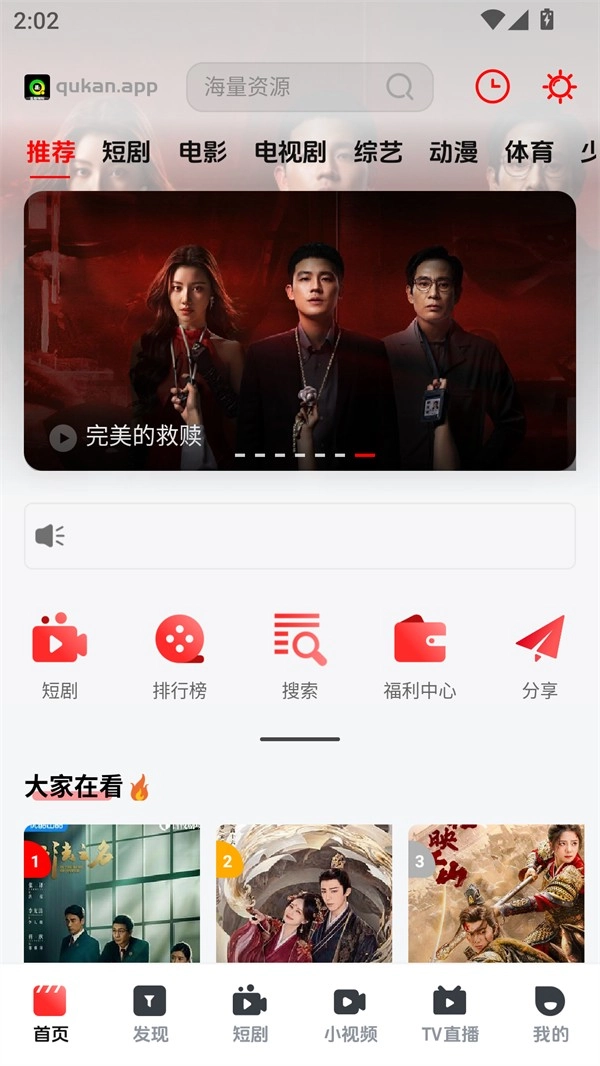Switch to the 短剧 top tab

point(126,152)
